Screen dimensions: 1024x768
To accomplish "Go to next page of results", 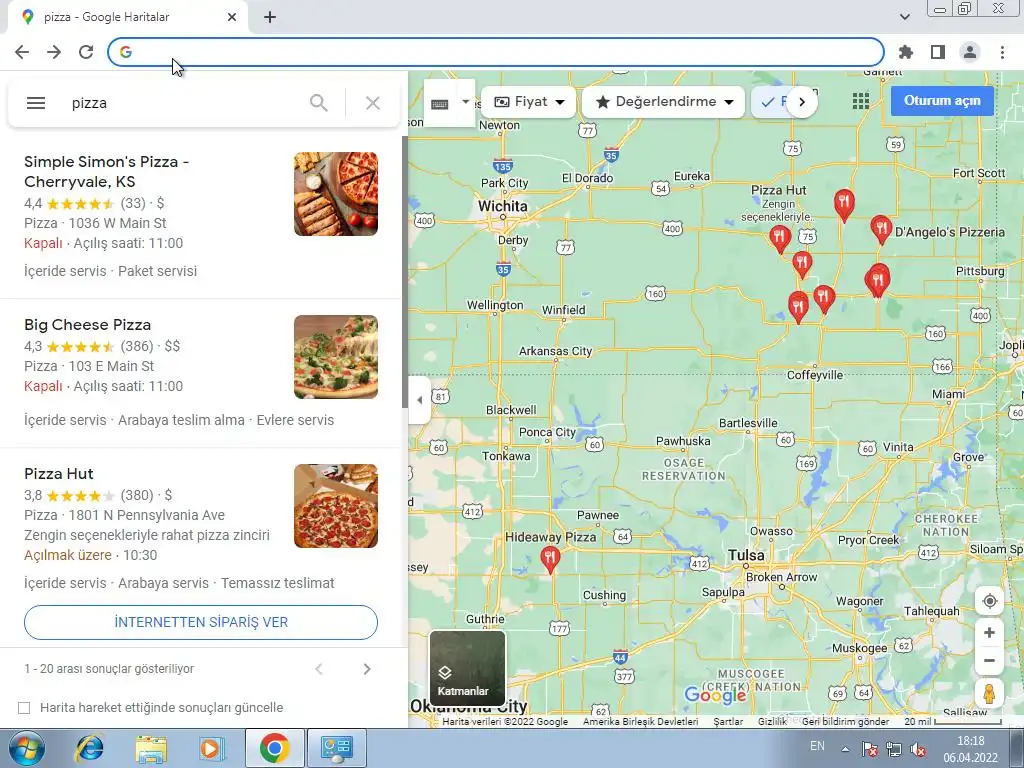I will pos(367,669).
